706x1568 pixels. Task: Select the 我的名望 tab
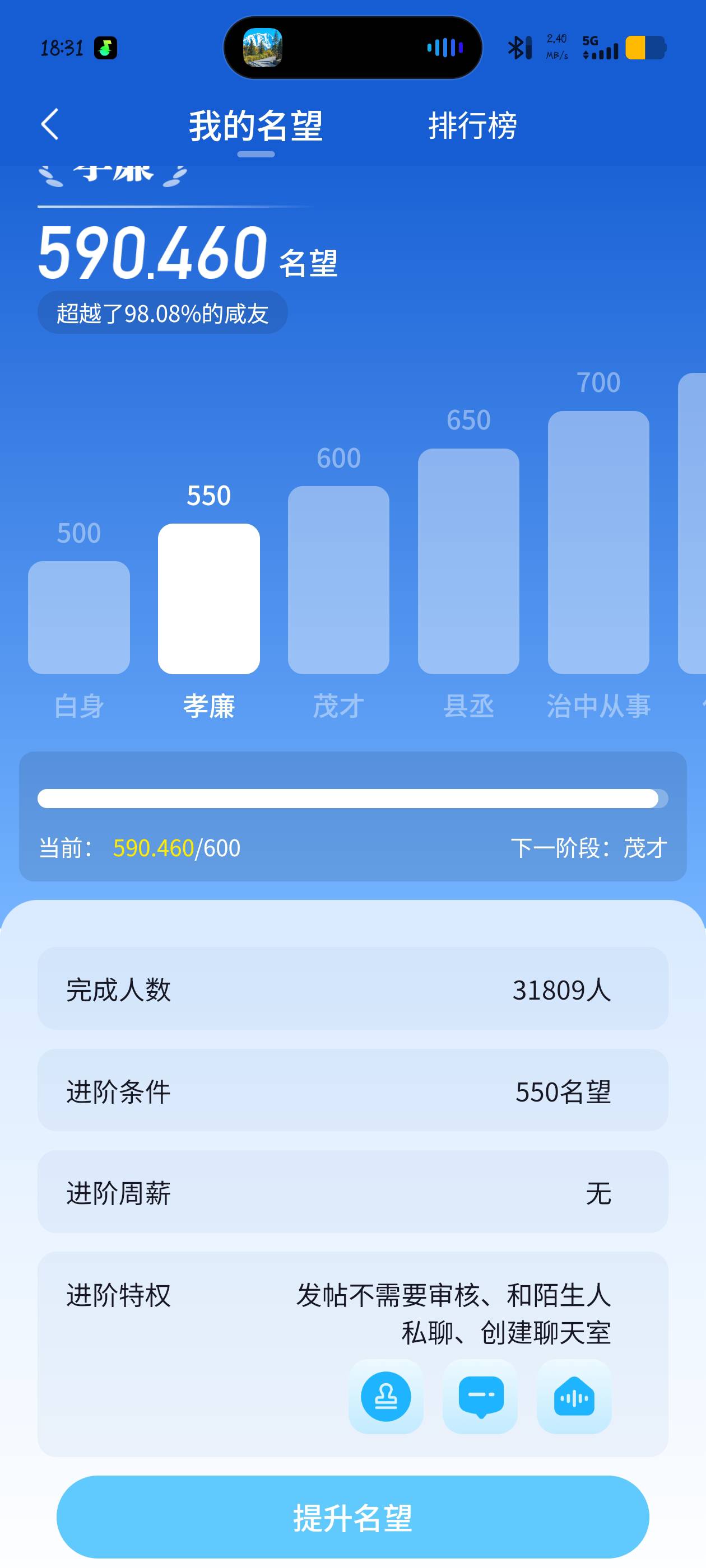point(256,126)
